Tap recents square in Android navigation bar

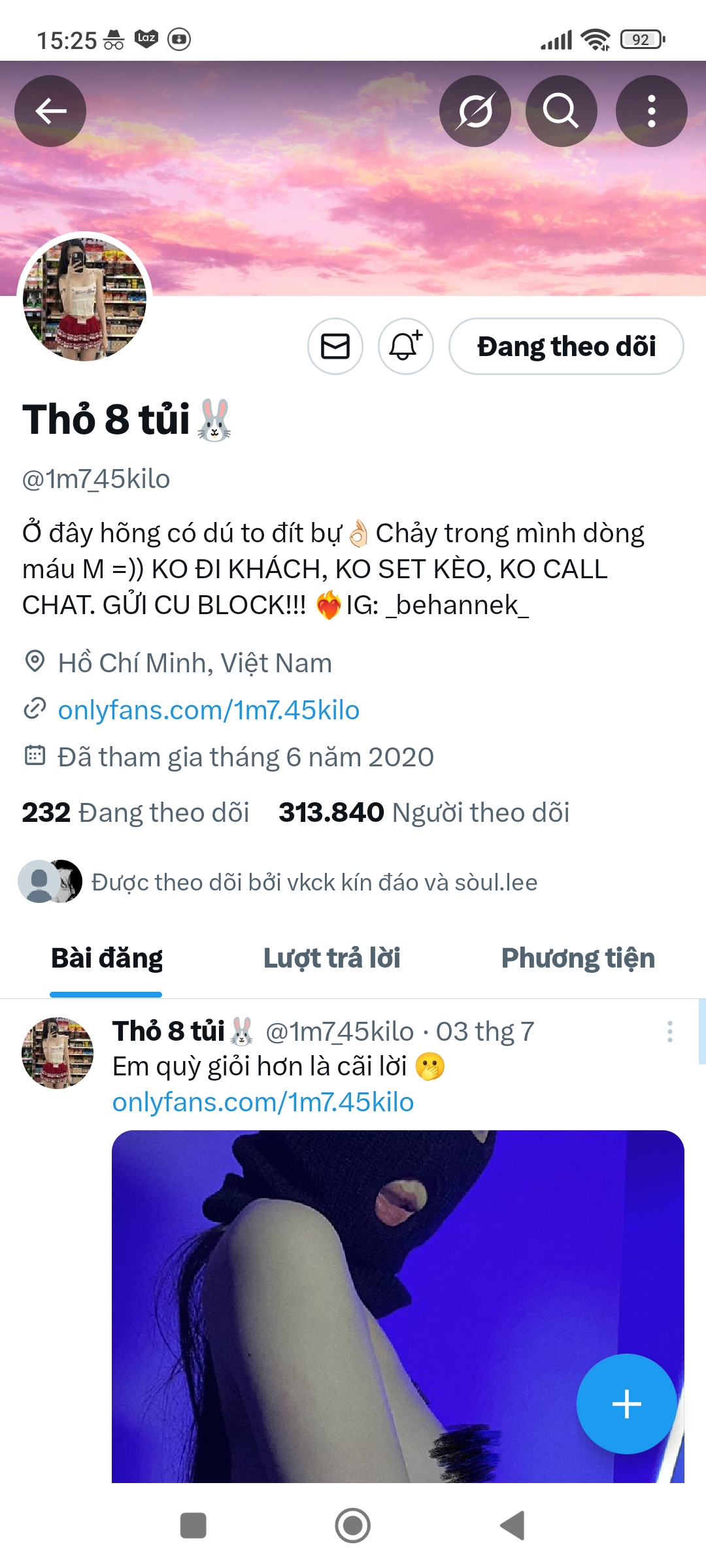(x=192, y=1526)
